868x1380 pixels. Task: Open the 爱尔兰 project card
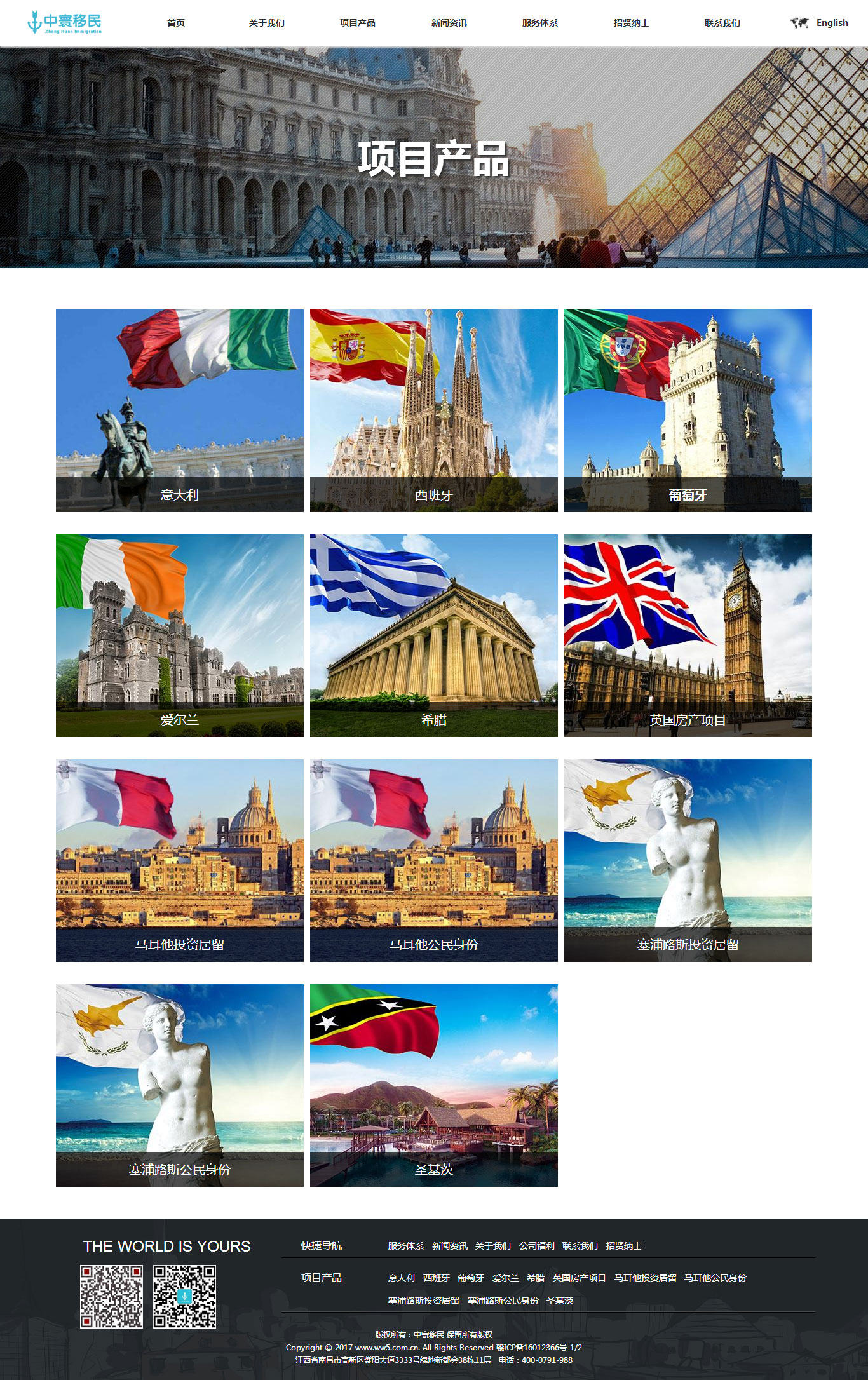click(180, 635)
